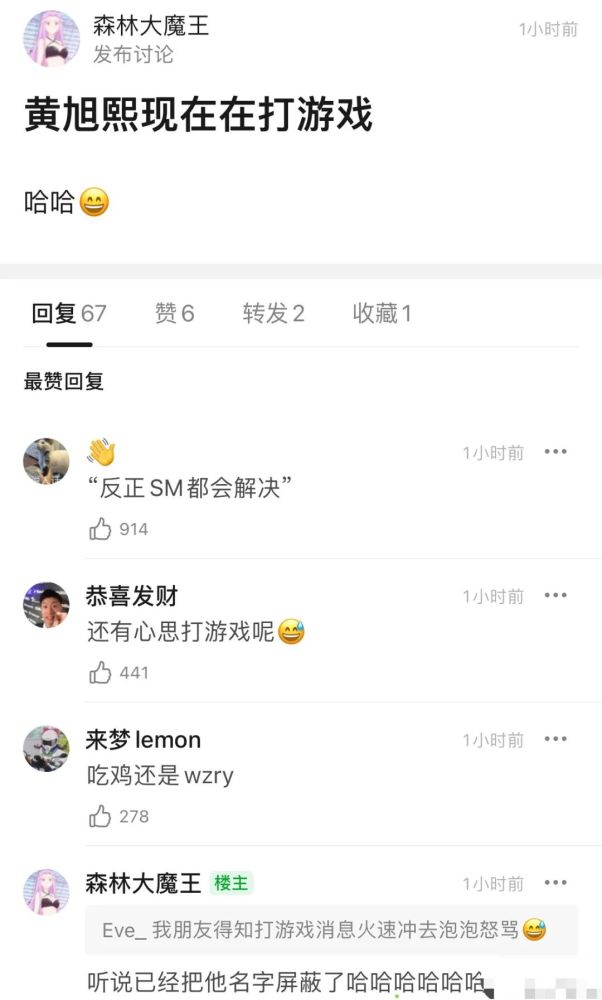This screenshot has height=1000, width=602.
Task: Open the waving hand user's avatar
Action: tap(46, 461)
